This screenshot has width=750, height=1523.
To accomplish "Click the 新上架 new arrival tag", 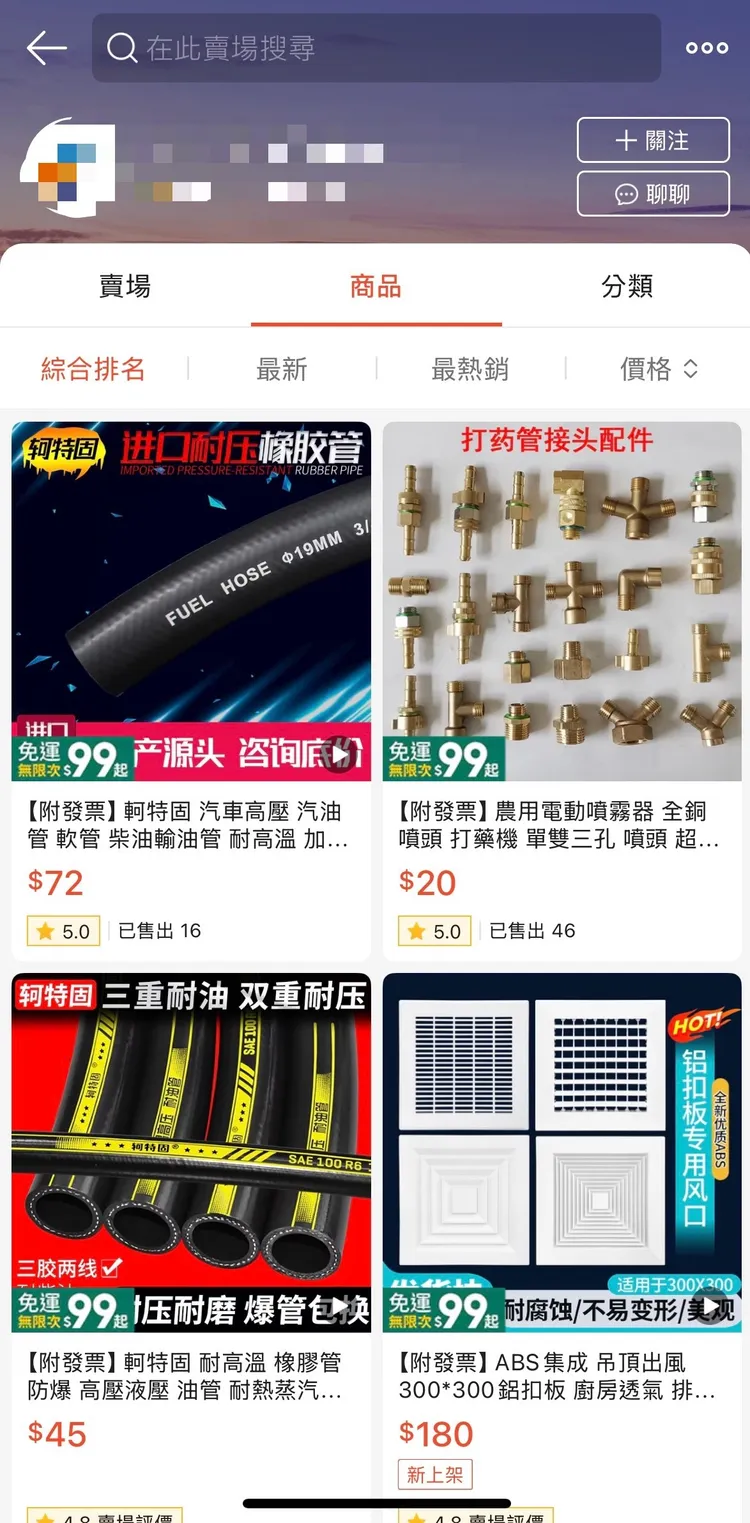I will click(x=436, y=1474).
